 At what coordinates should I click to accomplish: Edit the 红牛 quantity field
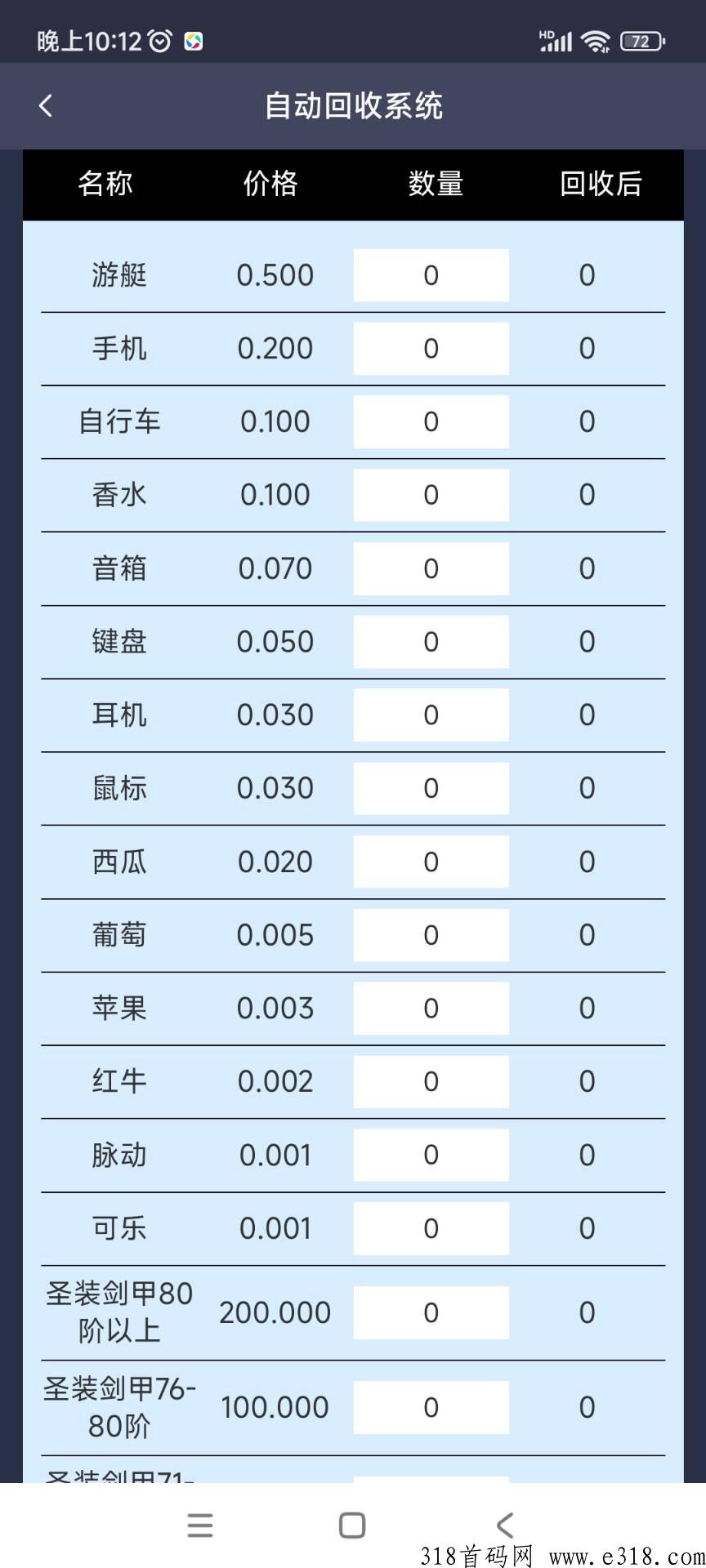point(431,1081)
